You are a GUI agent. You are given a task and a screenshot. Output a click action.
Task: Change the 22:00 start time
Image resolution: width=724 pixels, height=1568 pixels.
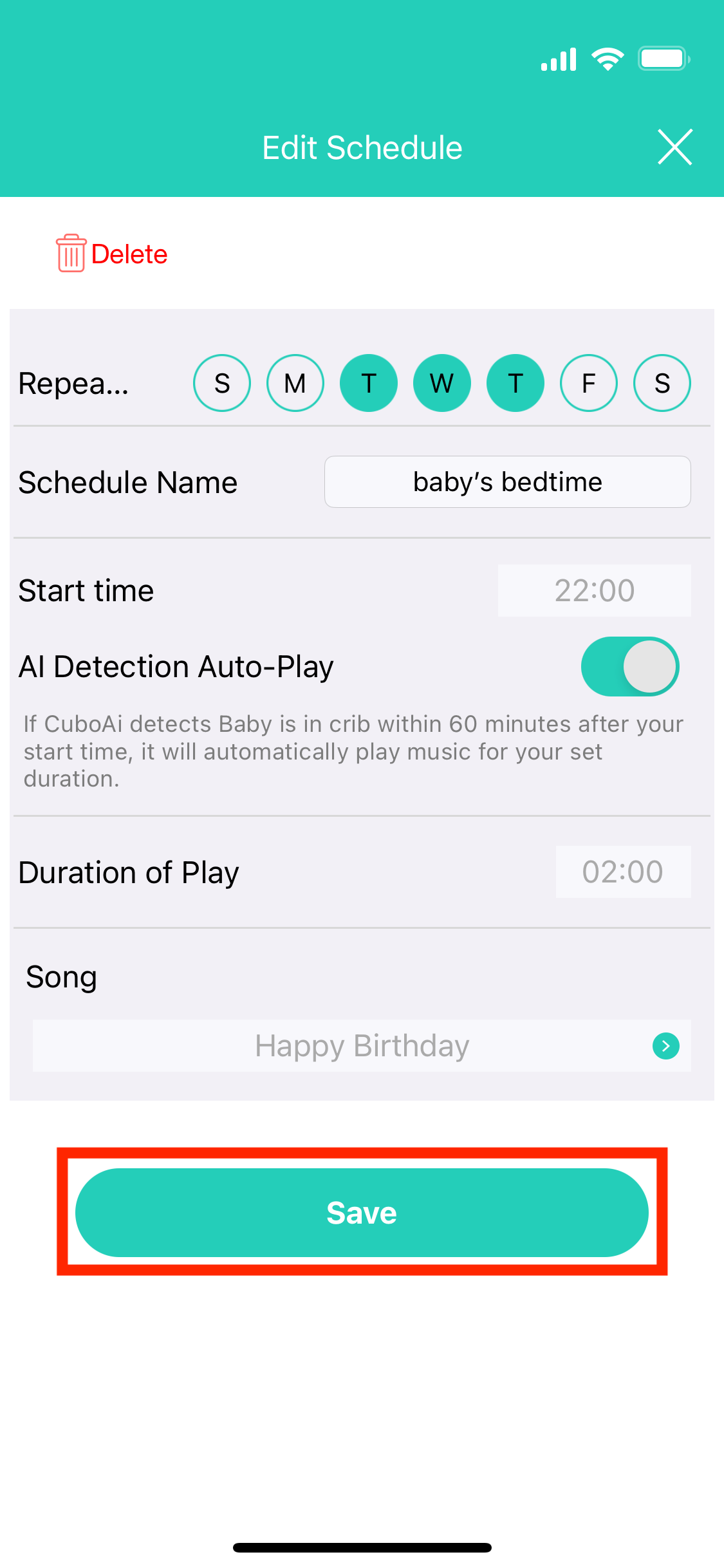click(594, 591)
